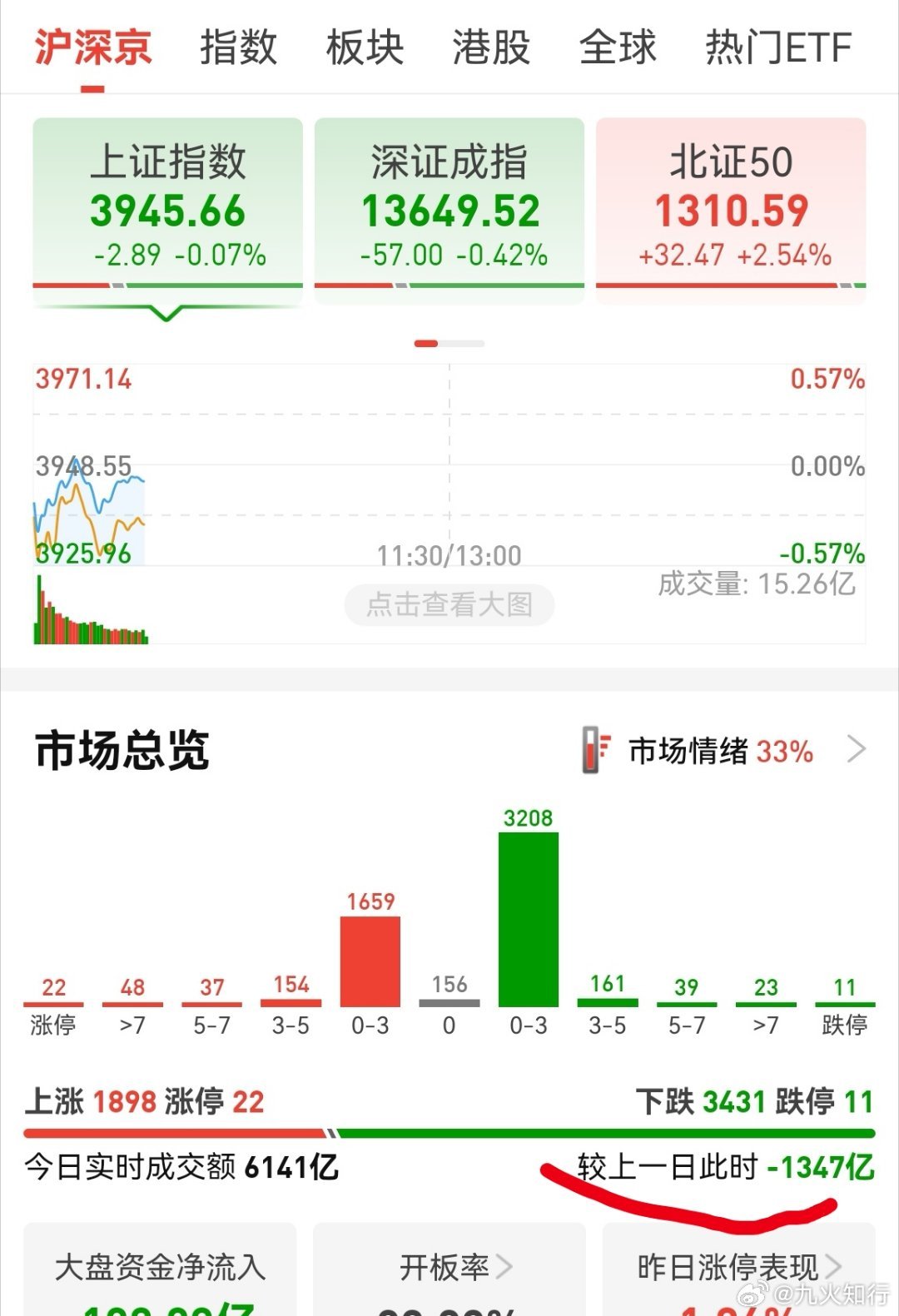Switch to the 板块 tab
Screen dimensions: 899x1316
click(365, 48)
